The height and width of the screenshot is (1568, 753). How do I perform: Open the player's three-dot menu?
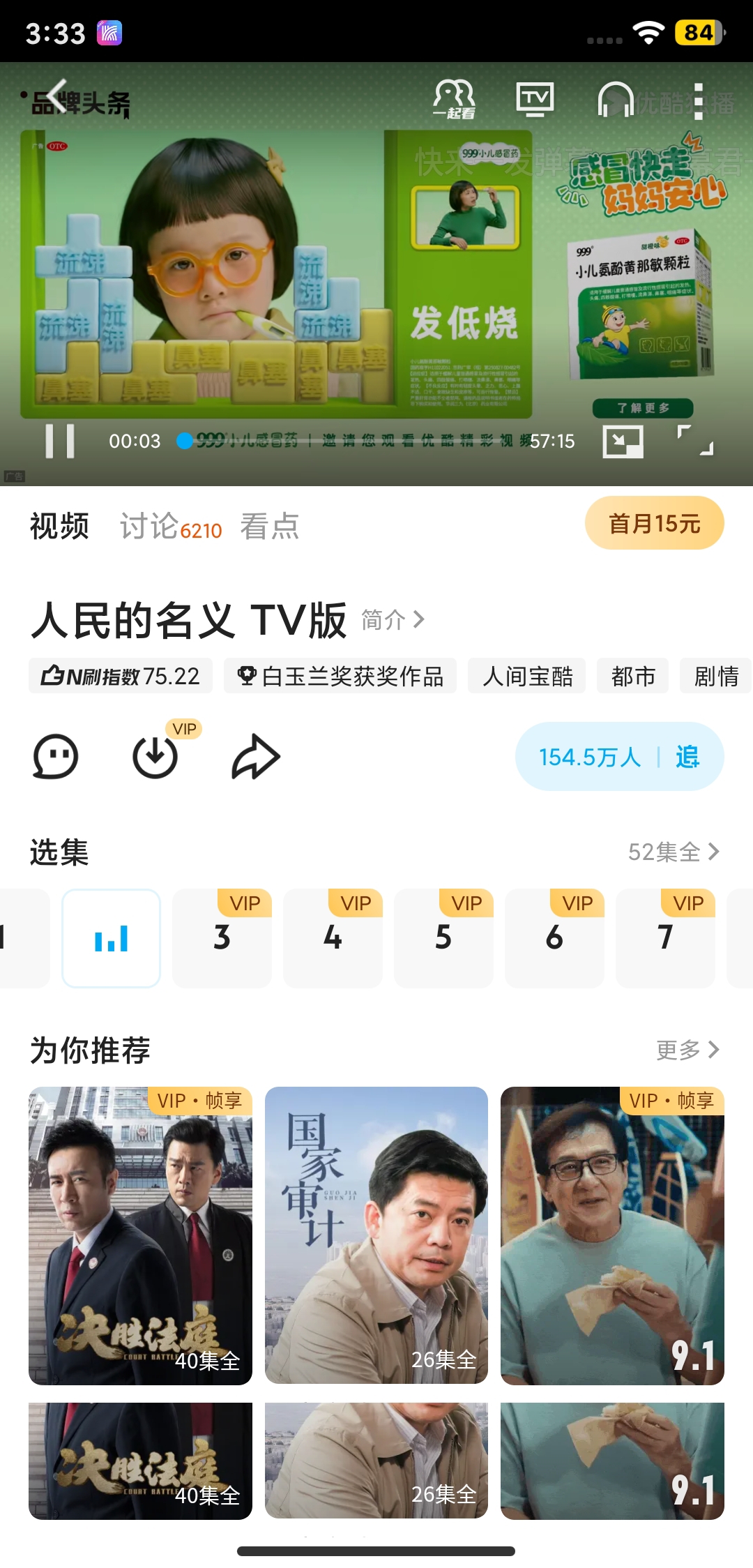click(698, 102)
